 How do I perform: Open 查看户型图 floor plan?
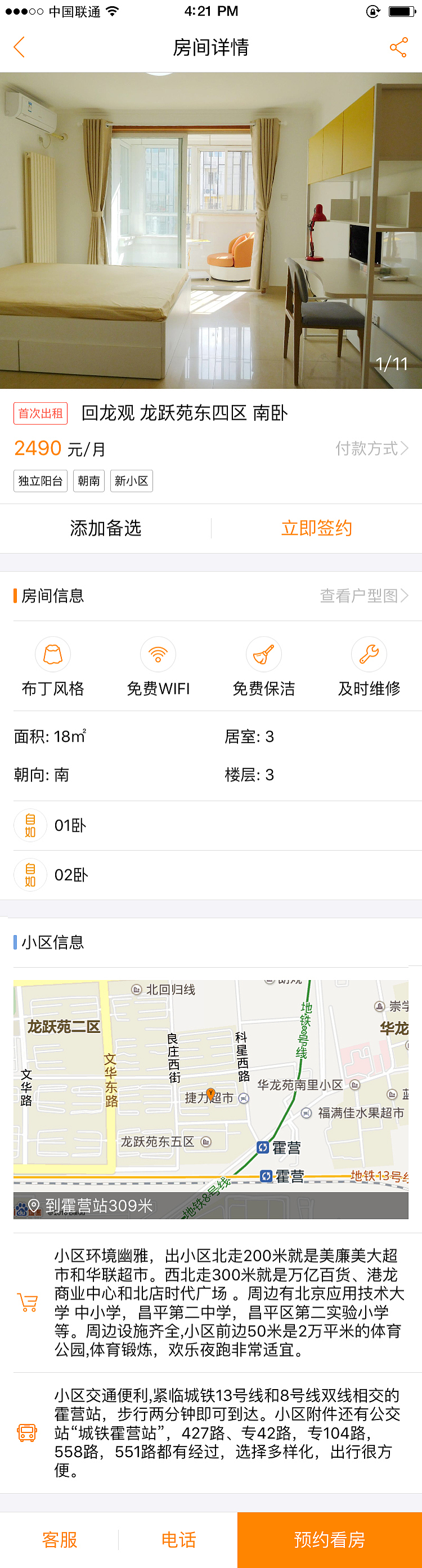pos(363,595)
